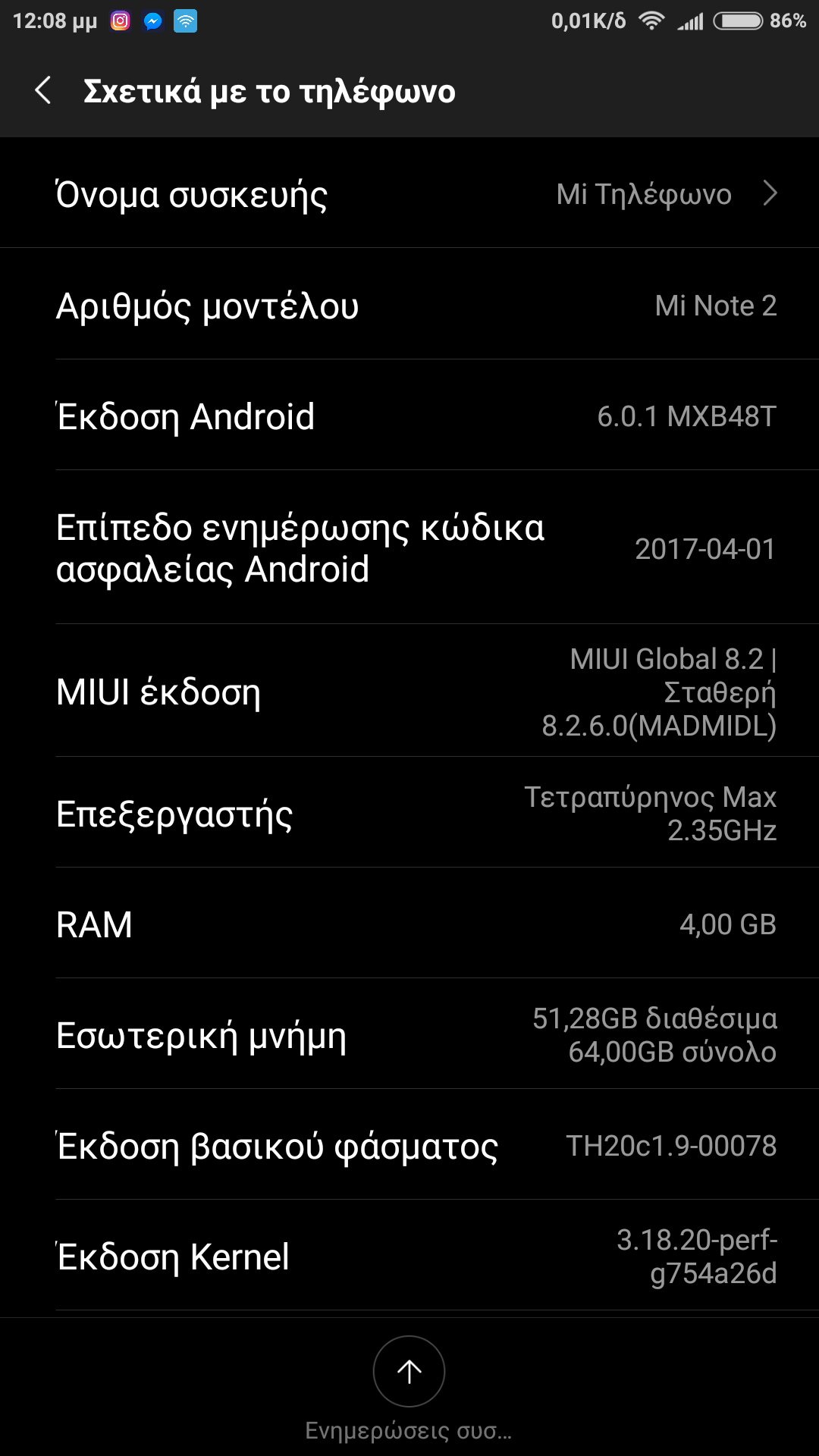Open the Εσωτερική μνήμη row

point(409,1035)
